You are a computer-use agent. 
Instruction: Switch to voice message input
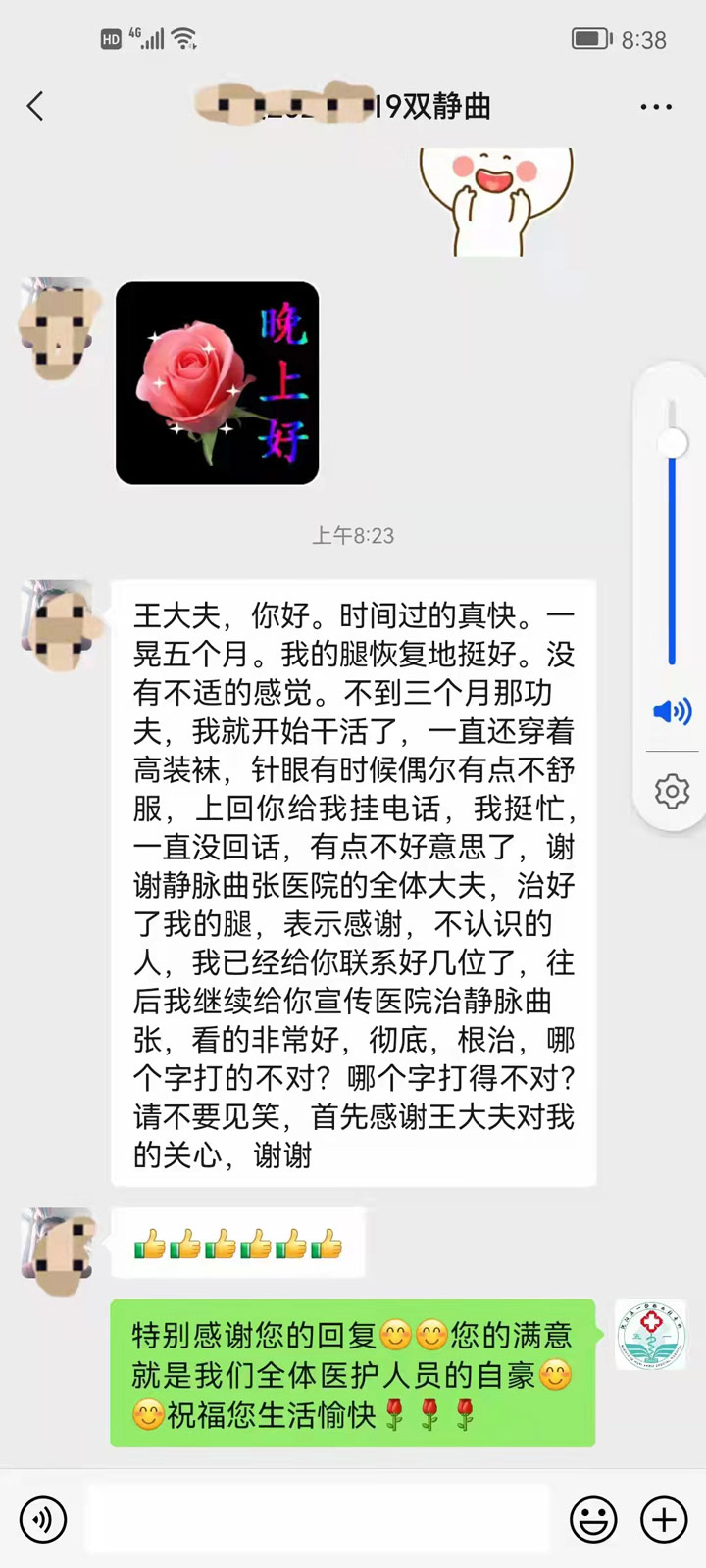click(x=43, y=1519)
